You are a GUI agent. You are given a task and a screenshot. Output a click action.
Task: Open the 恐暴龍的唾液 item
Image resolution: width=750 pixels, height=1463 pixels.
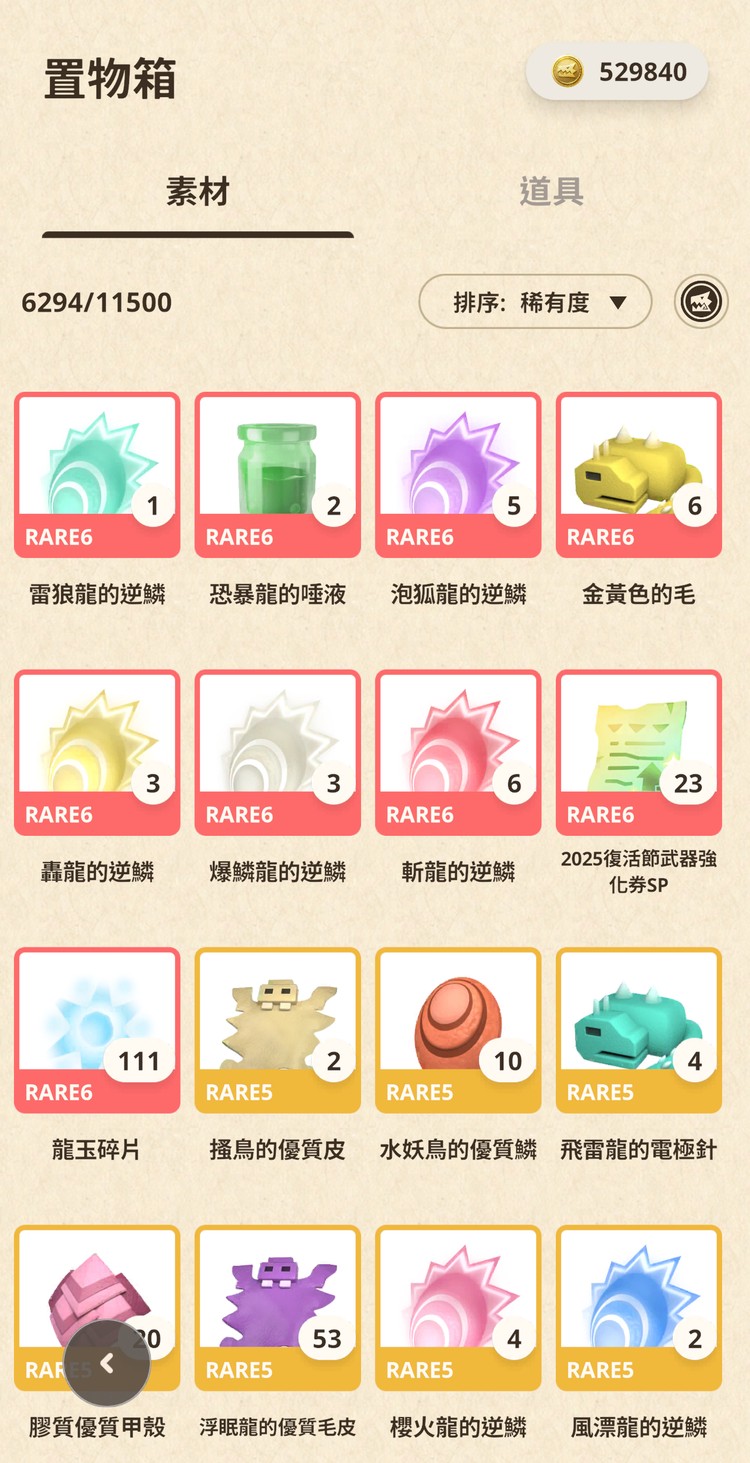pyautogui.click(x=278, y=475)
